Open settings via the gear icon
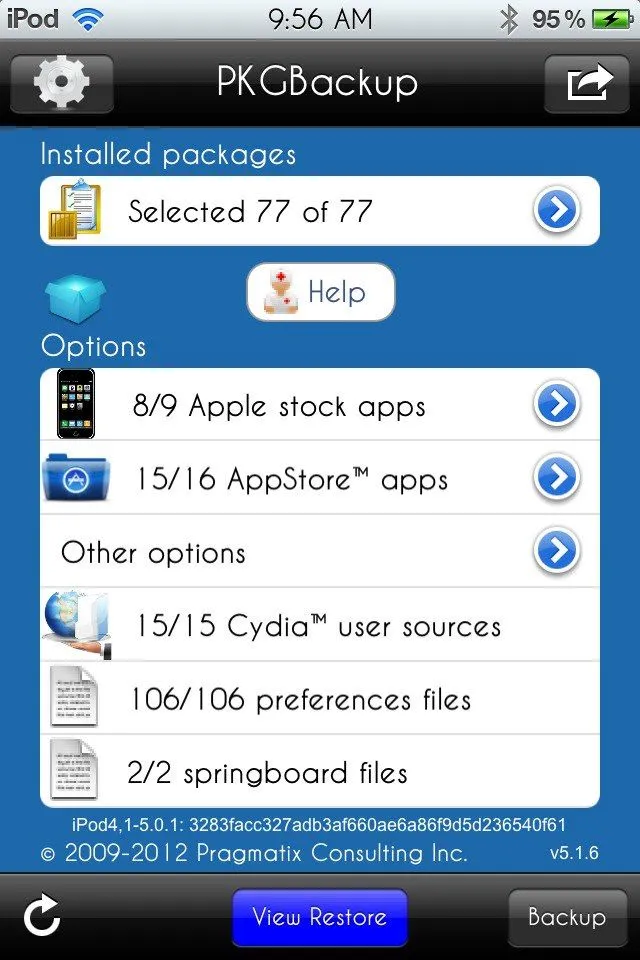 click(x=60, y=83)
